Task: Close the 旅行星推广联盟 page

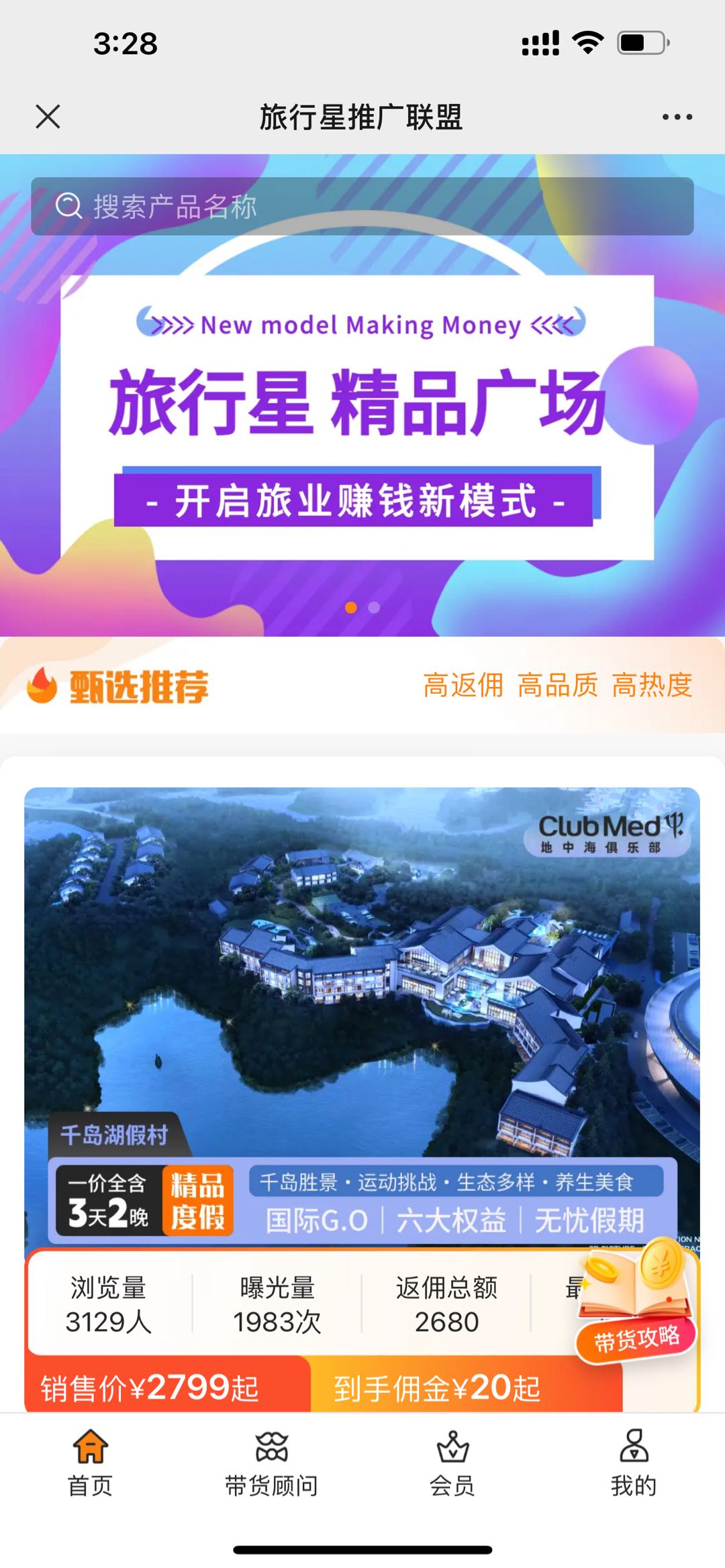Action: click(x=48, y=117)
